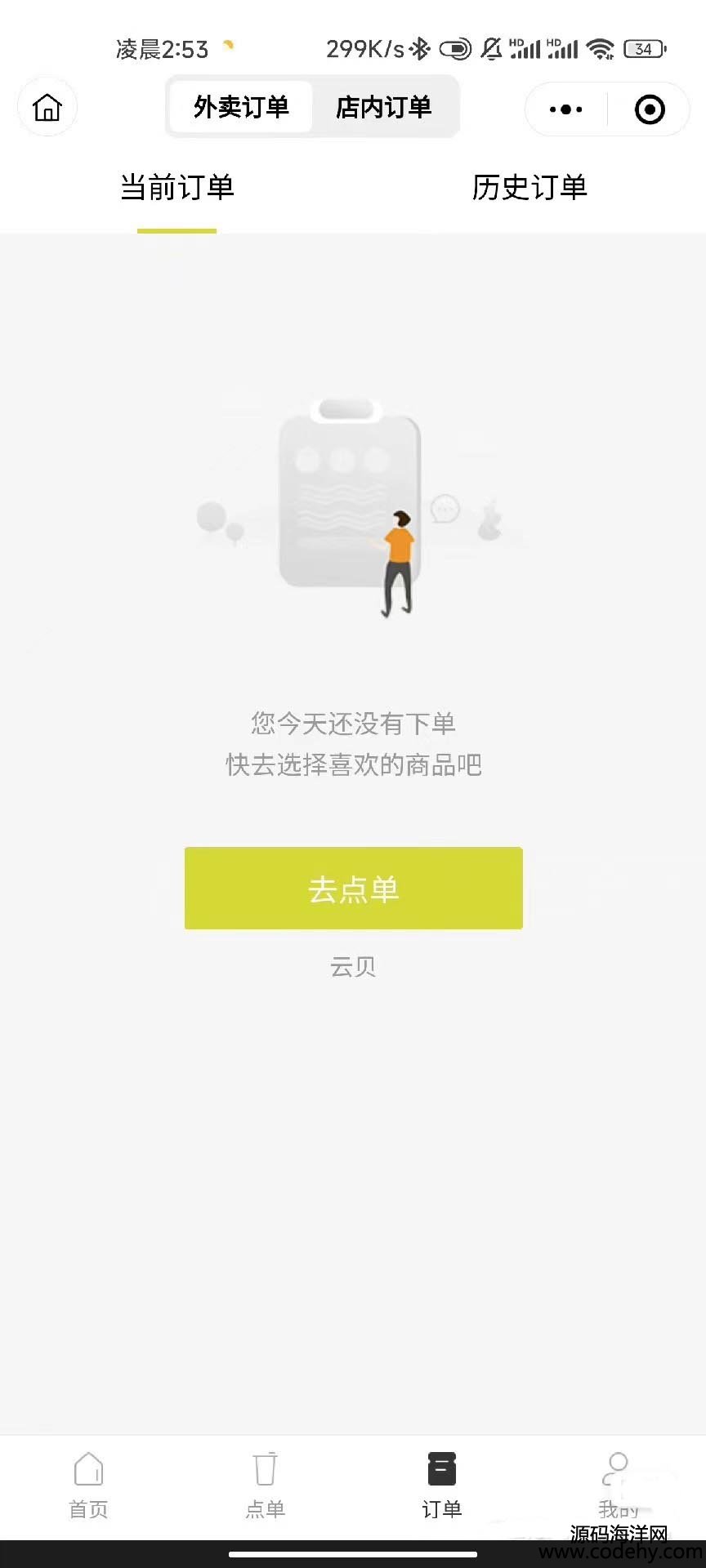Switch to the 店内订单 segment
This screenshot has width=706, height=1568.
pyautogui.click(x=383, y=107)
